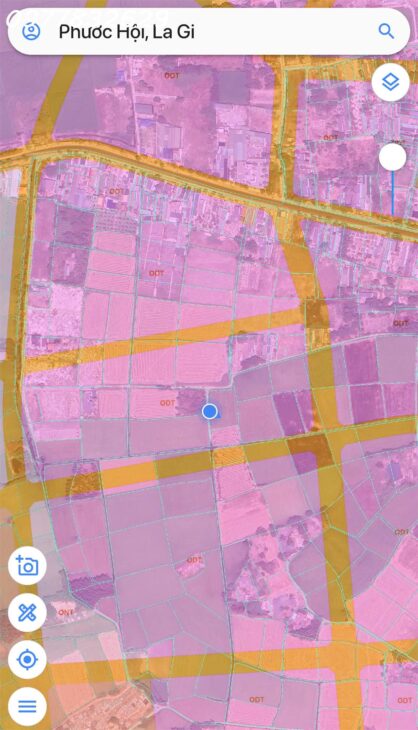Viewport: 418px width, 730px height.
Task: Open the measure tools button
Action: point(27,613)
